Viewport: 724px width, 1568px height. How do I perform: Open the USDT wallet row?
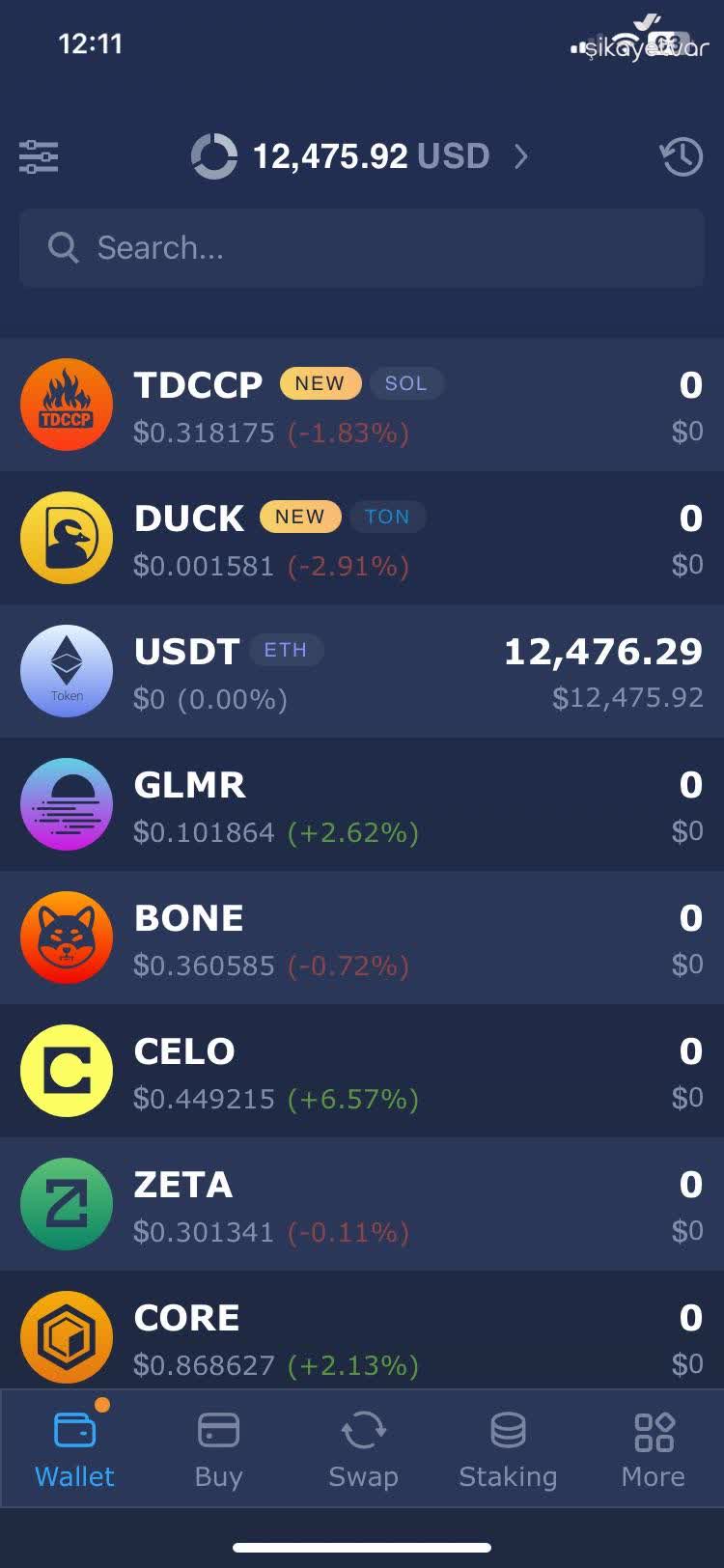[x=362, y=671]
